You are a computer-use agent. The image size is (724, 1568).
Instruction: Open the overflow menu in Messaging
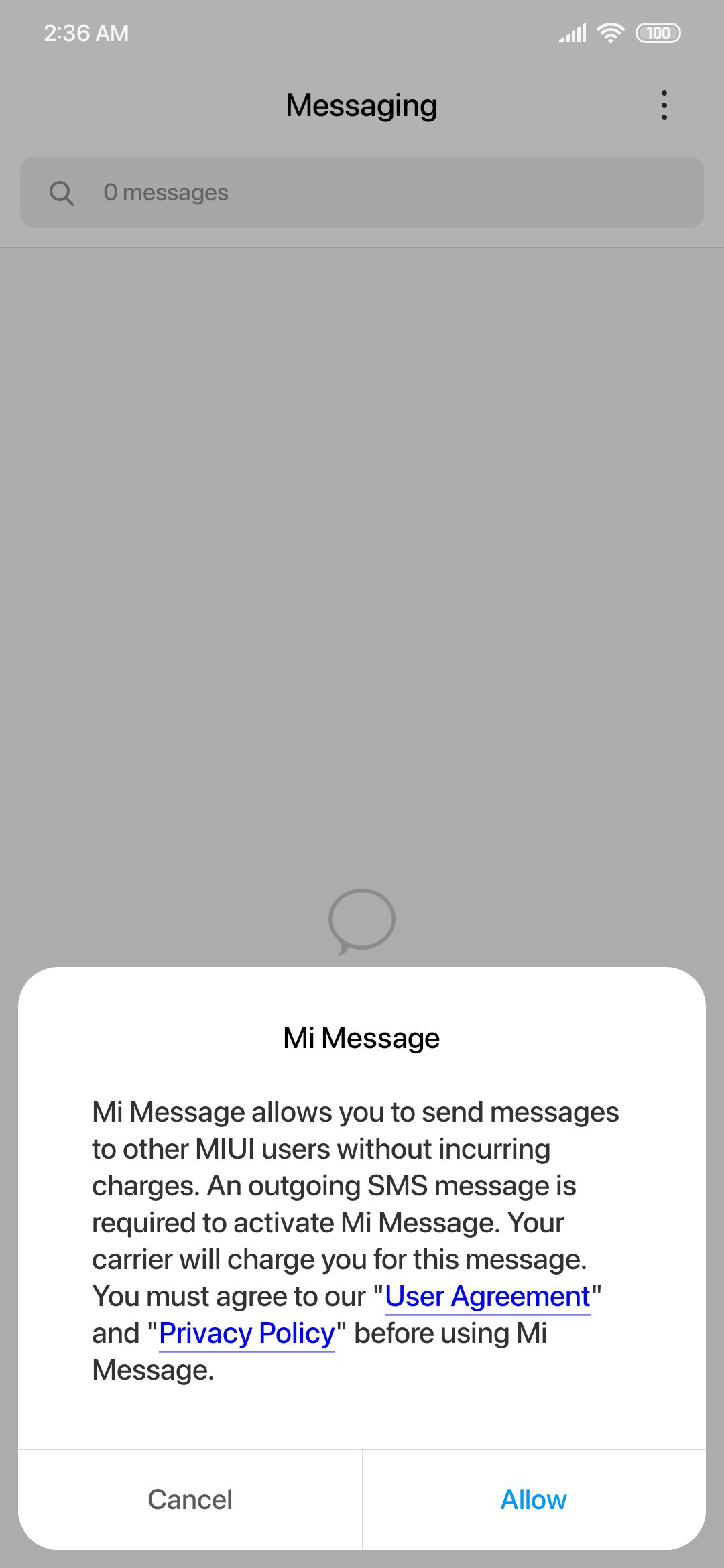tap(664, 105)
